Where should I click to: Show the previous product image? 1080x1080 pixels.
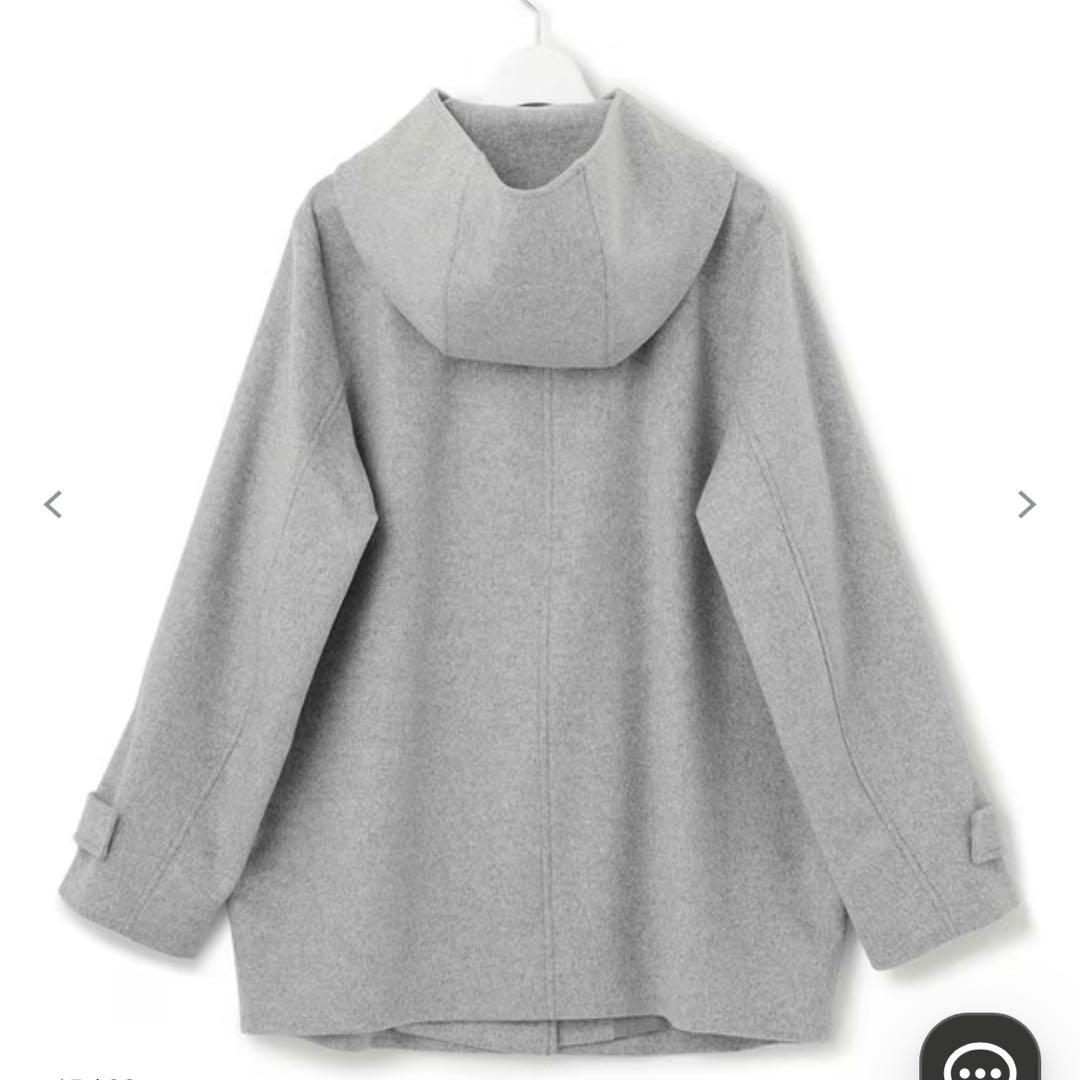pos(54,505)
